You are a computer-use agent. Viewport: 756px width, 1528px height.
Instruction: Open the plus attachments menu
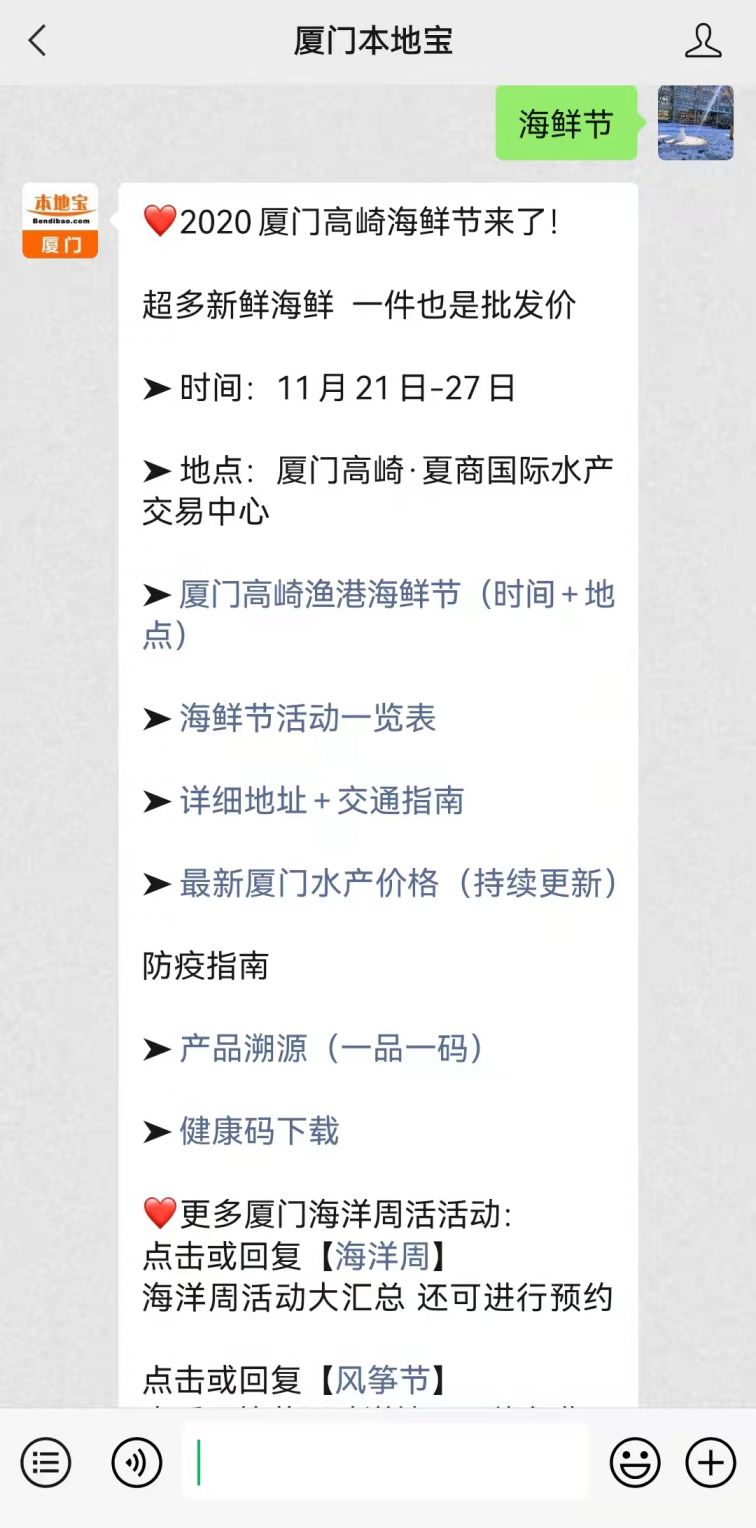pyautogui.click(x=710, y=1464)
